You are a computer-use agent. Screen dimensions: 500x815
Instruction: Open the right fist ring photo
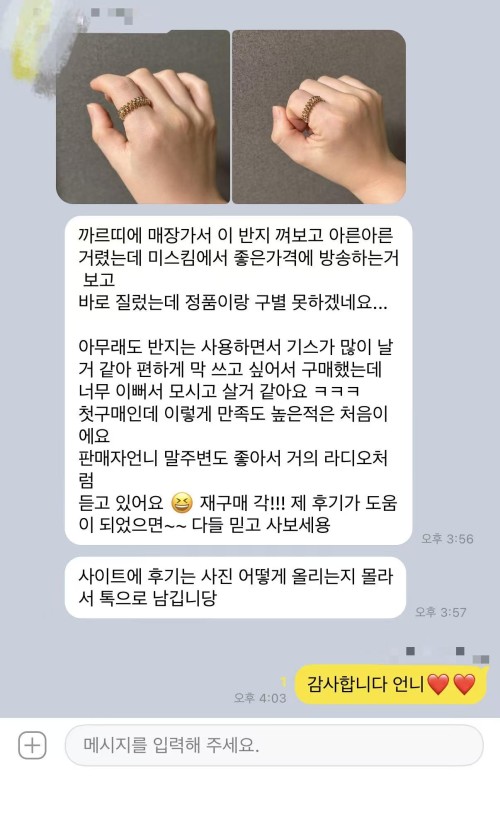[x=319, y=116]
